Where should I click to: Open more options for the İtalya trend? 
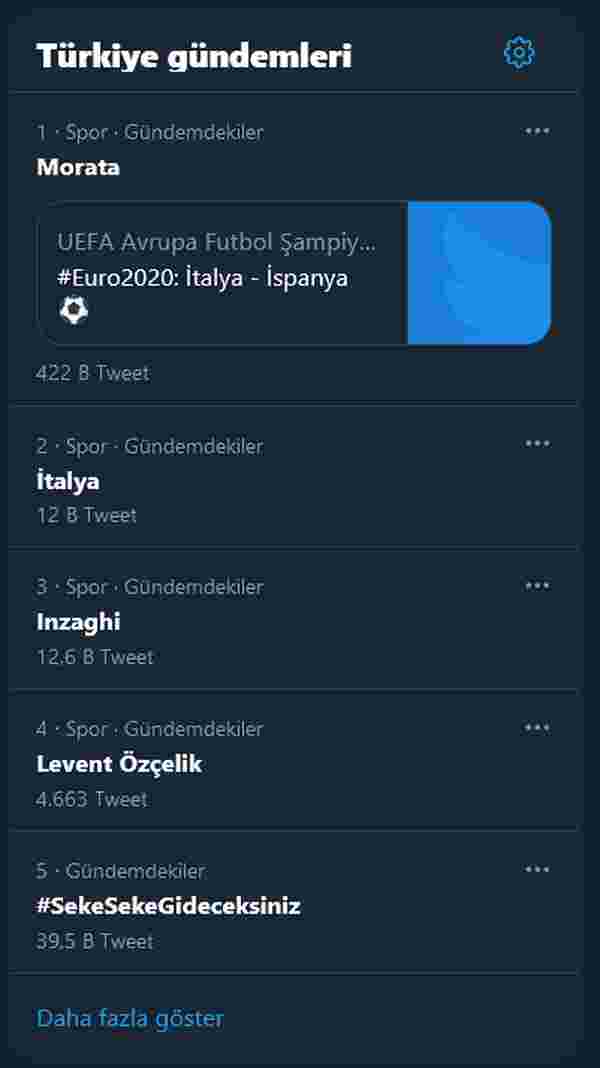(537, 444)
